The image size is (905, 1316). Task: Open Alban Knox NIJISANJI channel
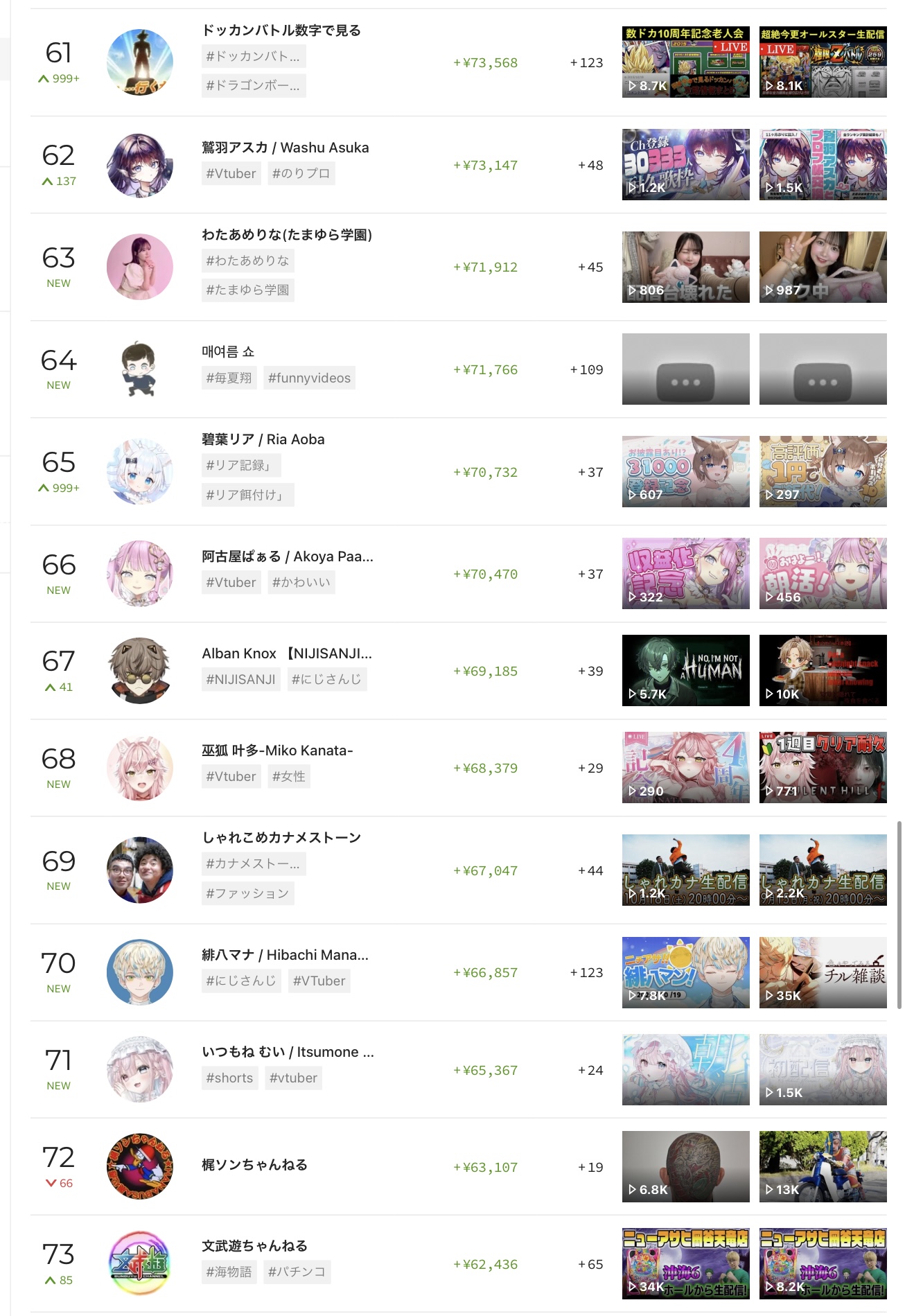point(286,653)
